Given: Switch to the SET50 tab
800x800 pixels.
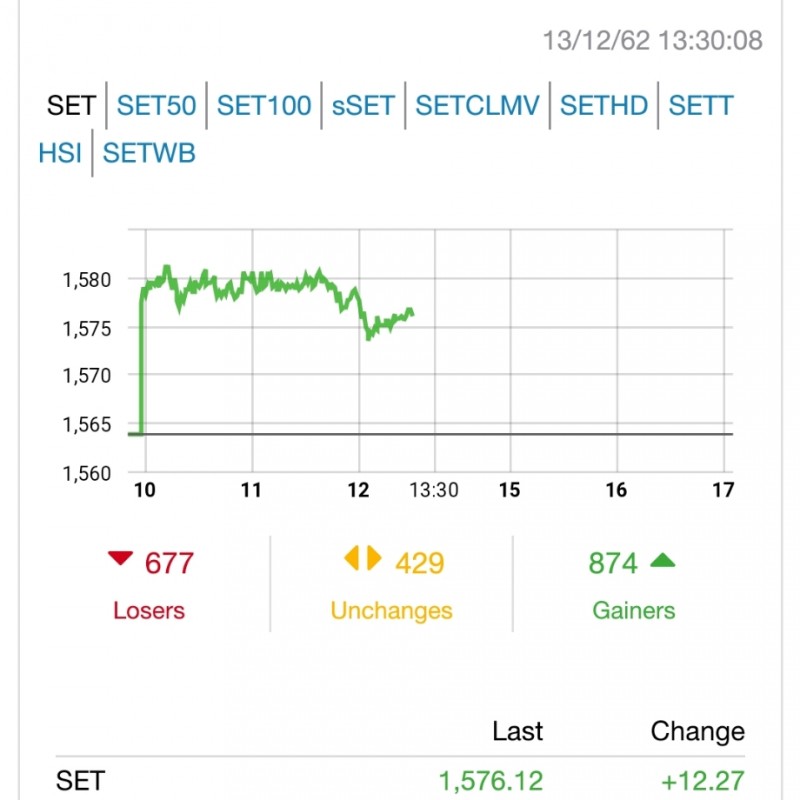Looking at the screenshot, I should [156, 106].
